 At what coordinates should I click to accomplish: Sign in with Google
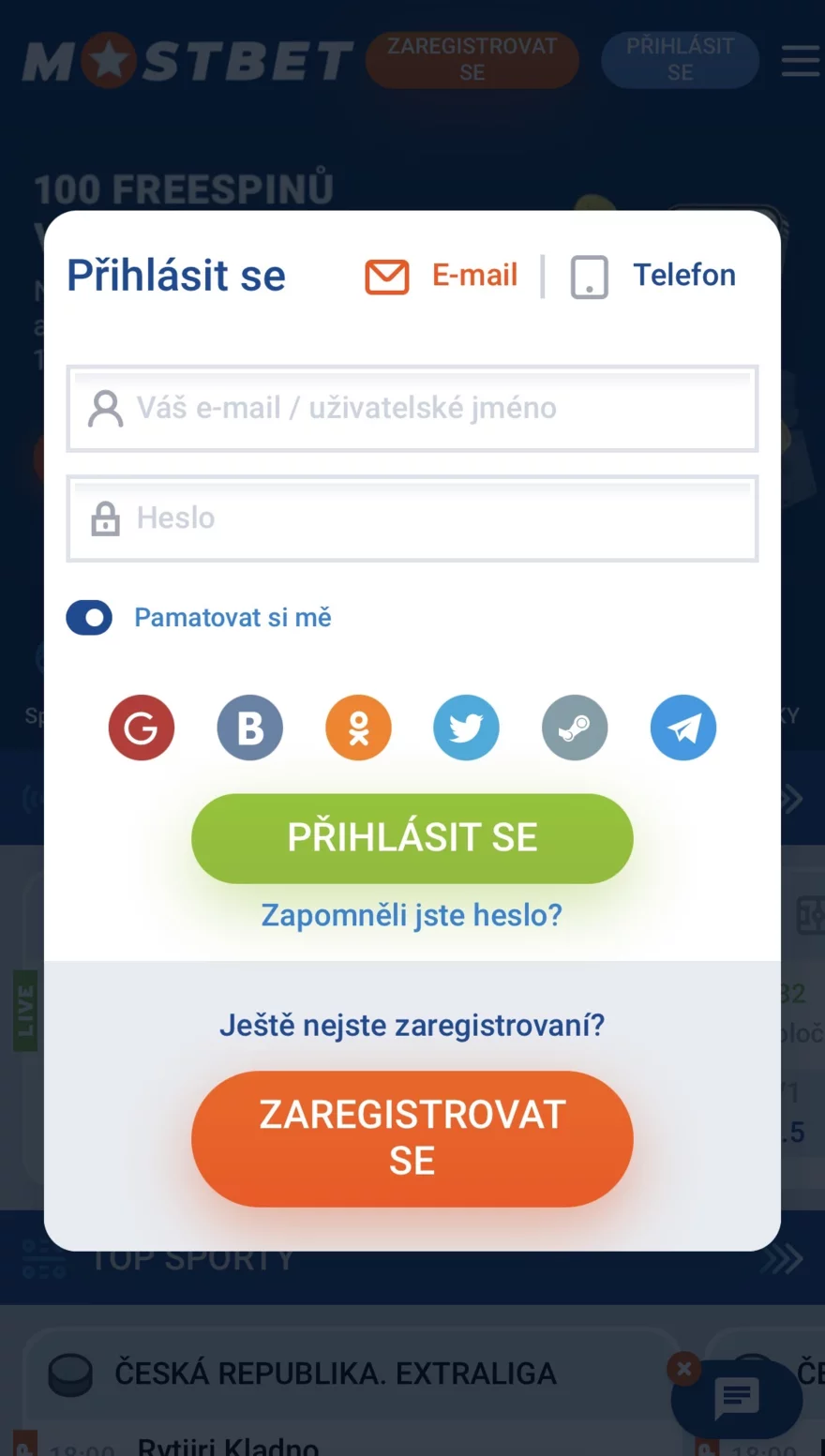pyautogui.click(x=142, y=728)
